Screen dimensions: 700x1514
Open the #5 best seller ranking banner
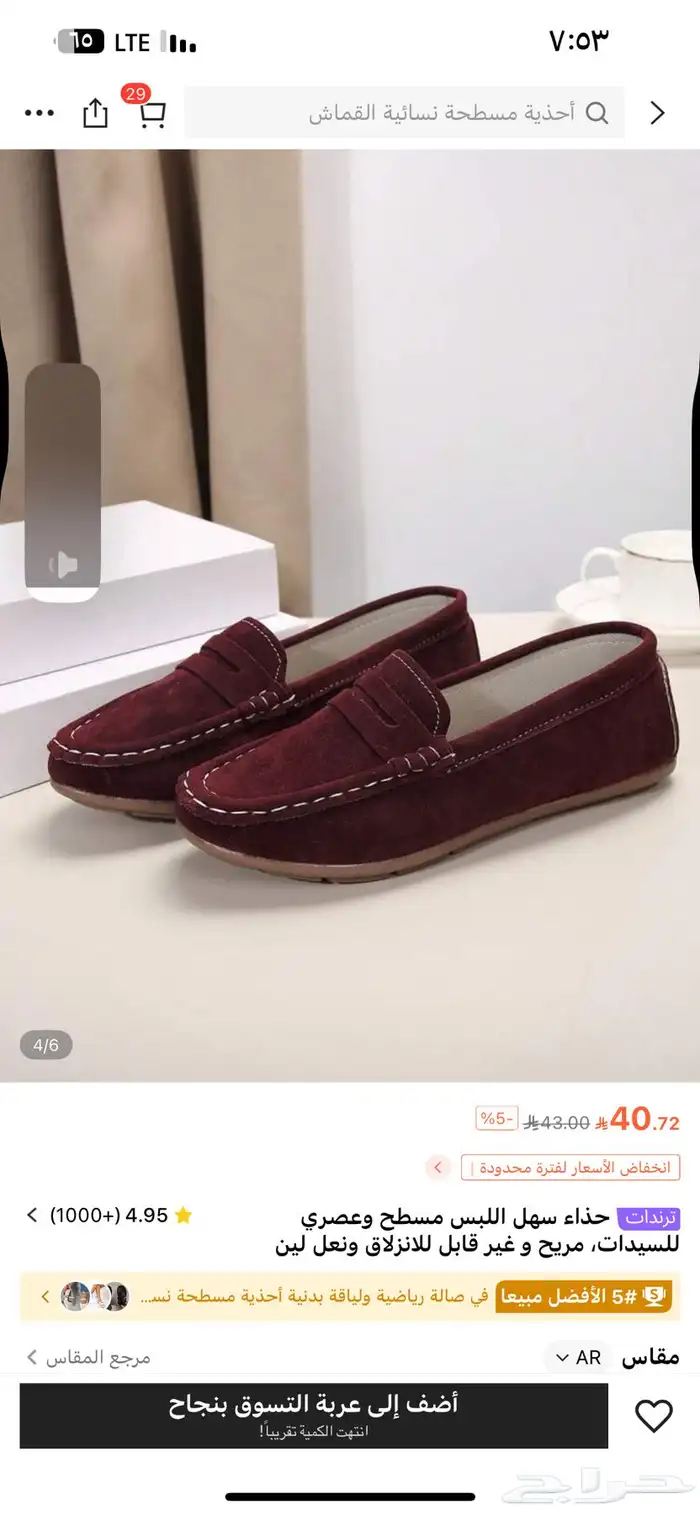click(350, 1297)
